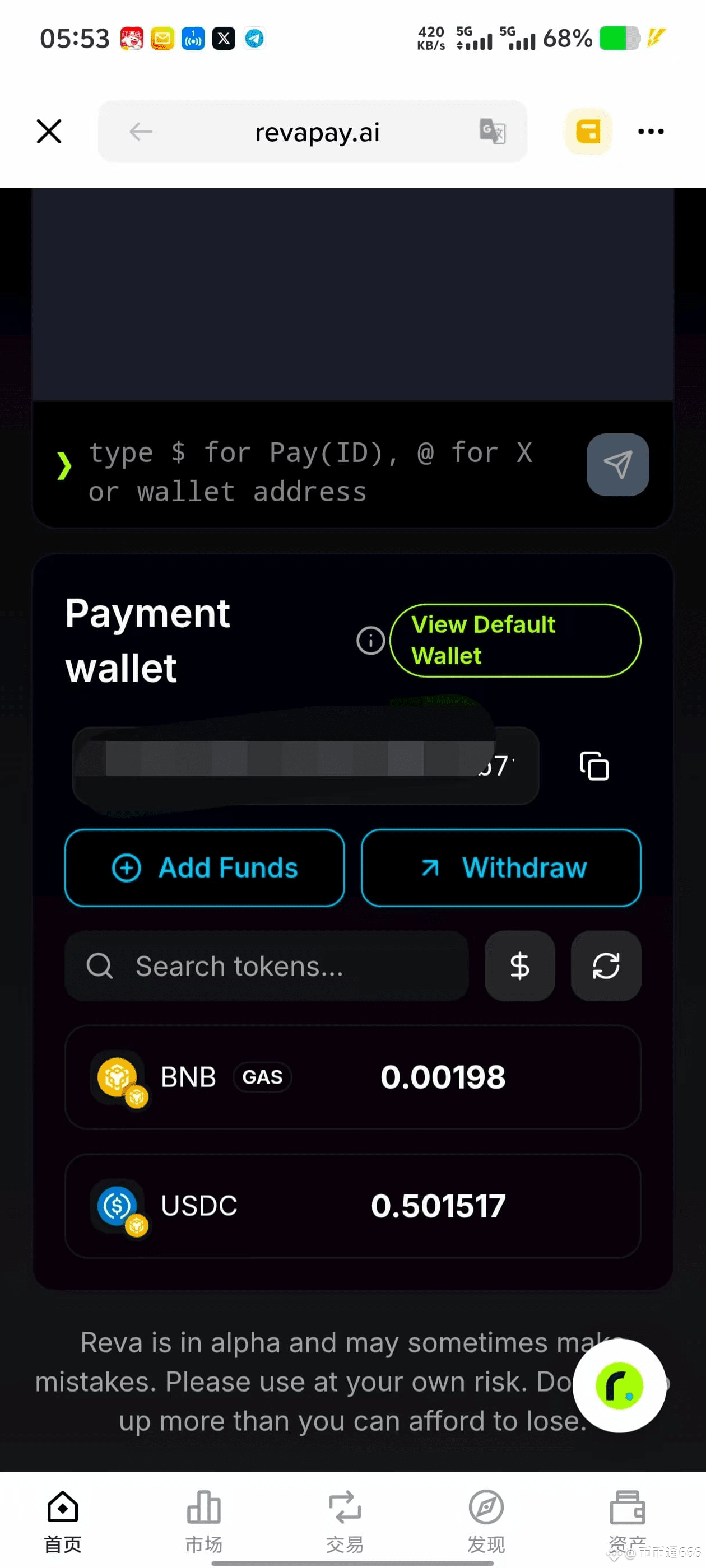Screen dimensions: 706x1568
Task: Open the three-dot overflow menu
Action: (651, 132)
